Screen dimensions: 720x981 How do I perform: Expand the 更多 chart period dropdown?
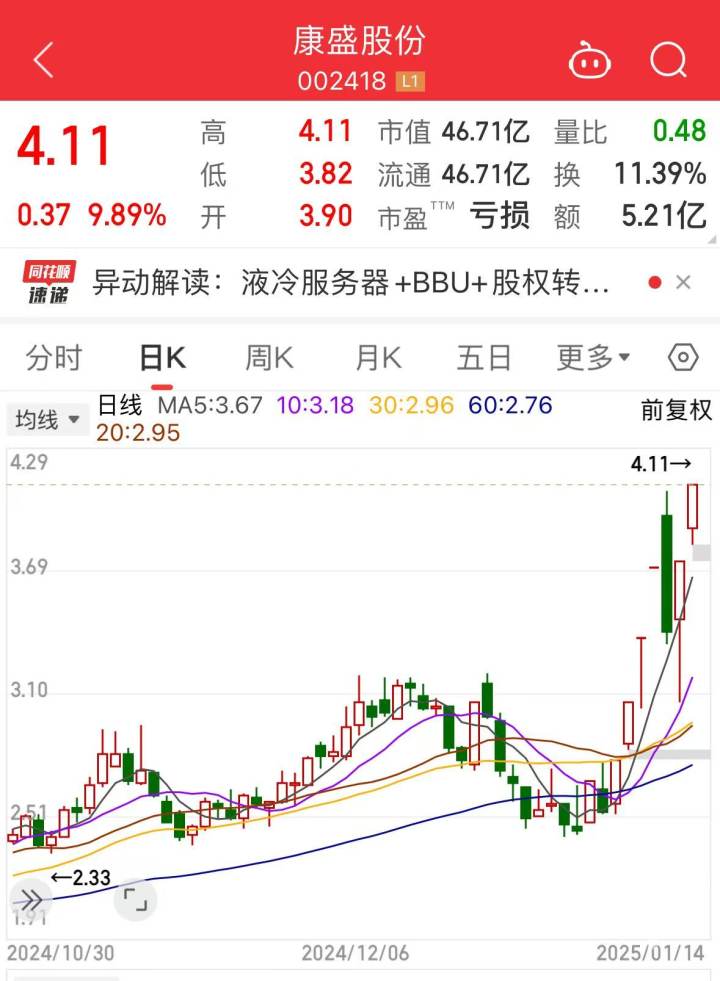coord(593,358)
